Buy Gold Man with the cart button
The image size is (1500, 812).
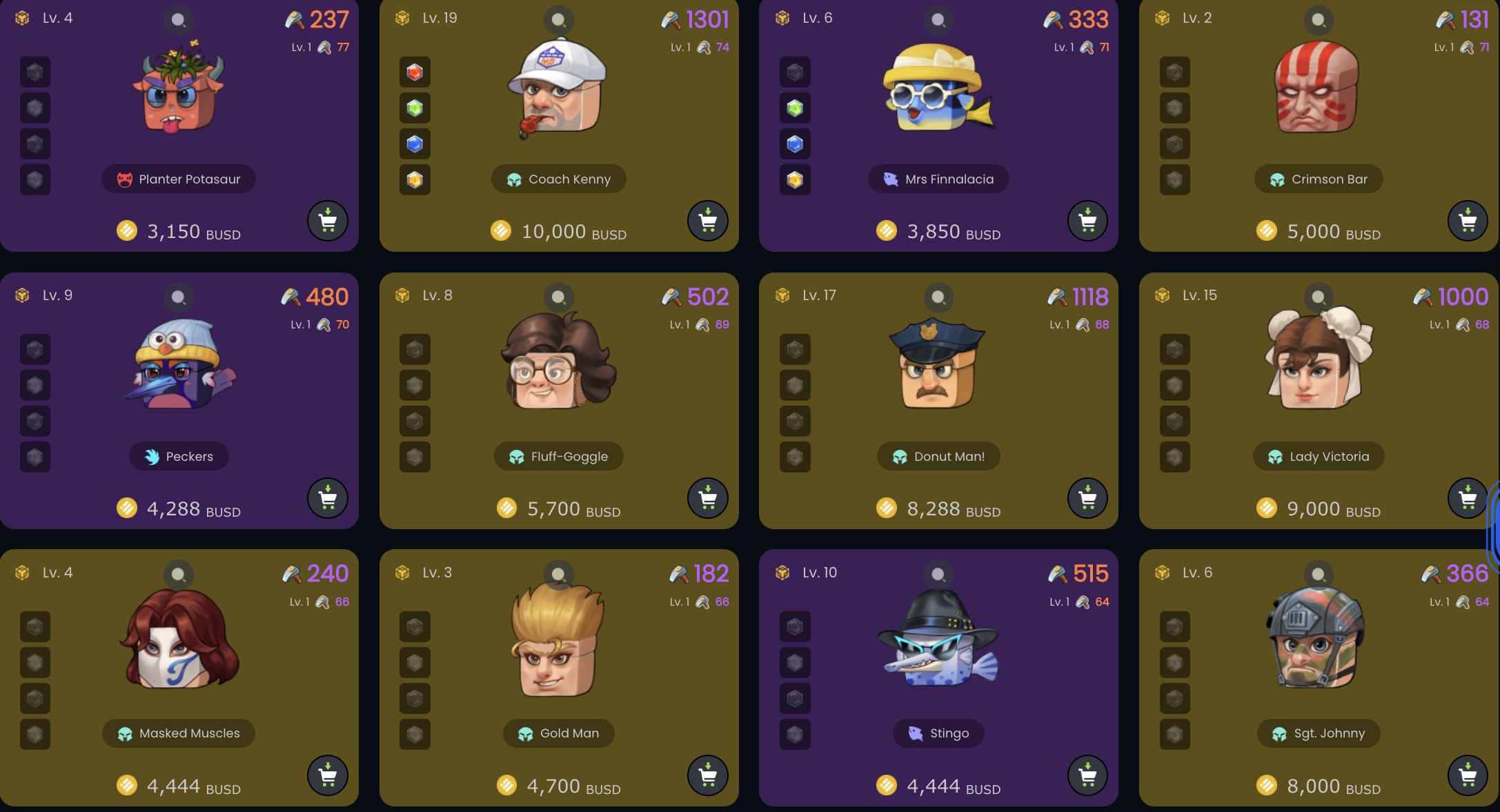708,775
